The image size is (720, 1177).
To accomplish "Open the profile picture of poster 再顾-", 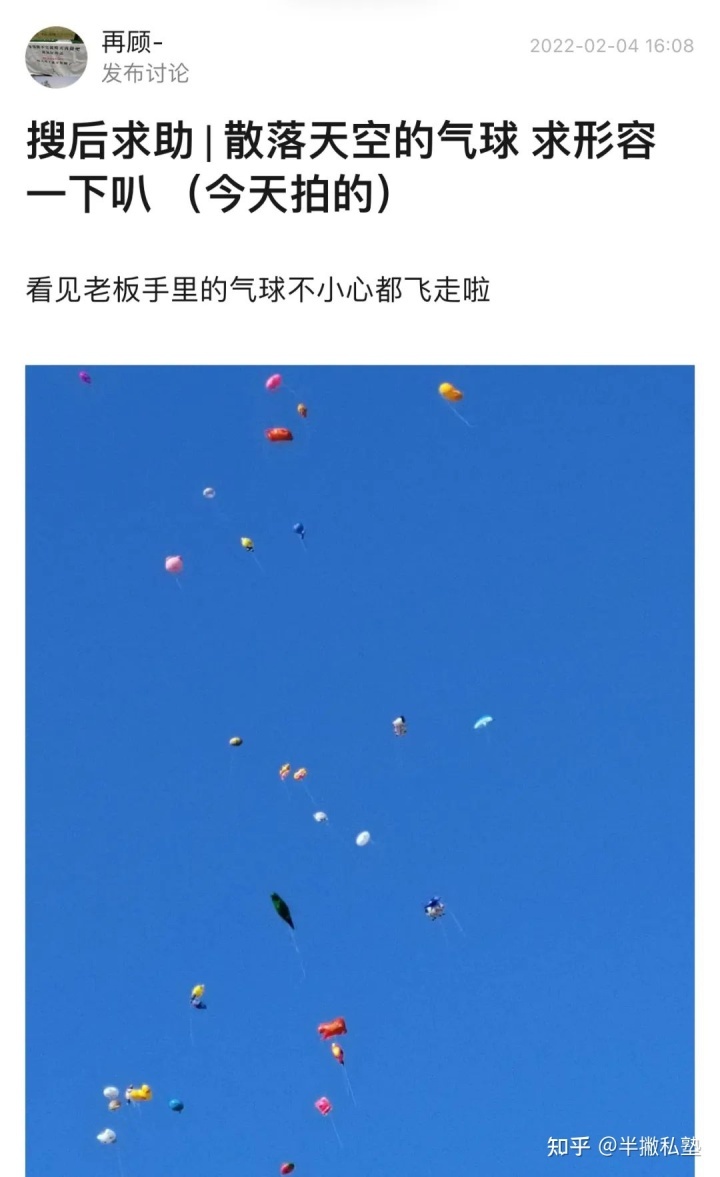I will (x=56, y=57).
